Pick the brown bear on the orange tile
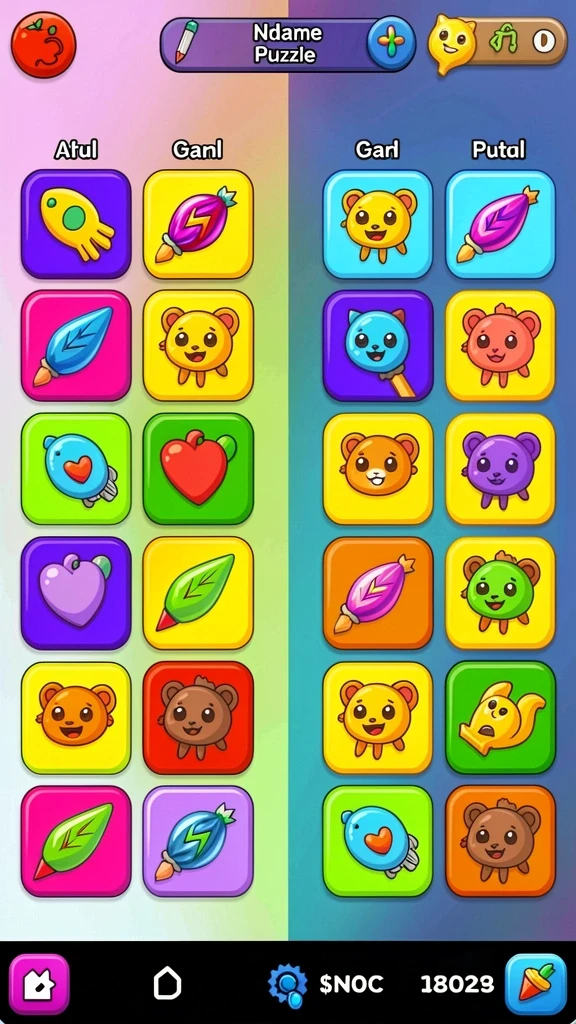 [x=500, y=841]
